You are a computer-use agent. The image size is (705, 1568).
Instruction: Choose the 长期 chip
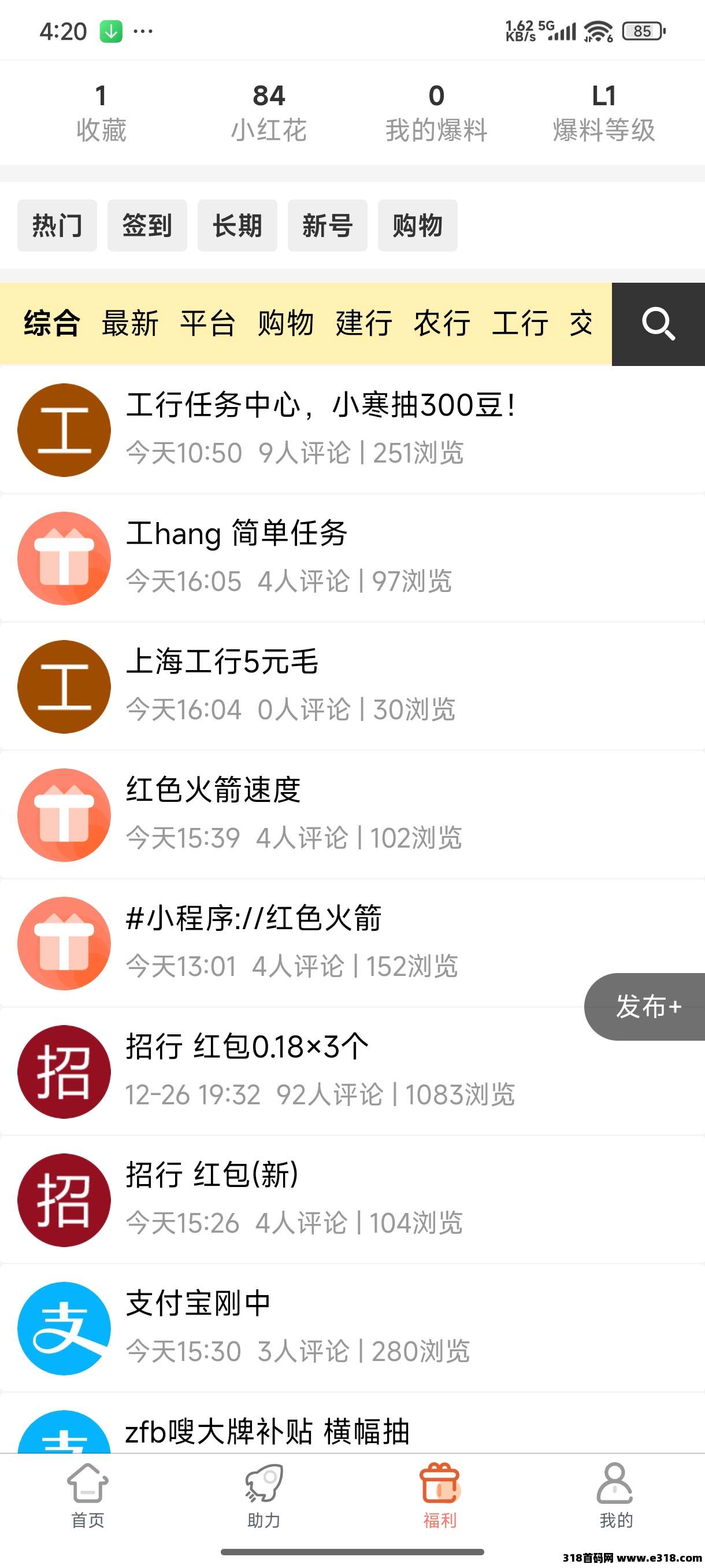pos(238,226)
